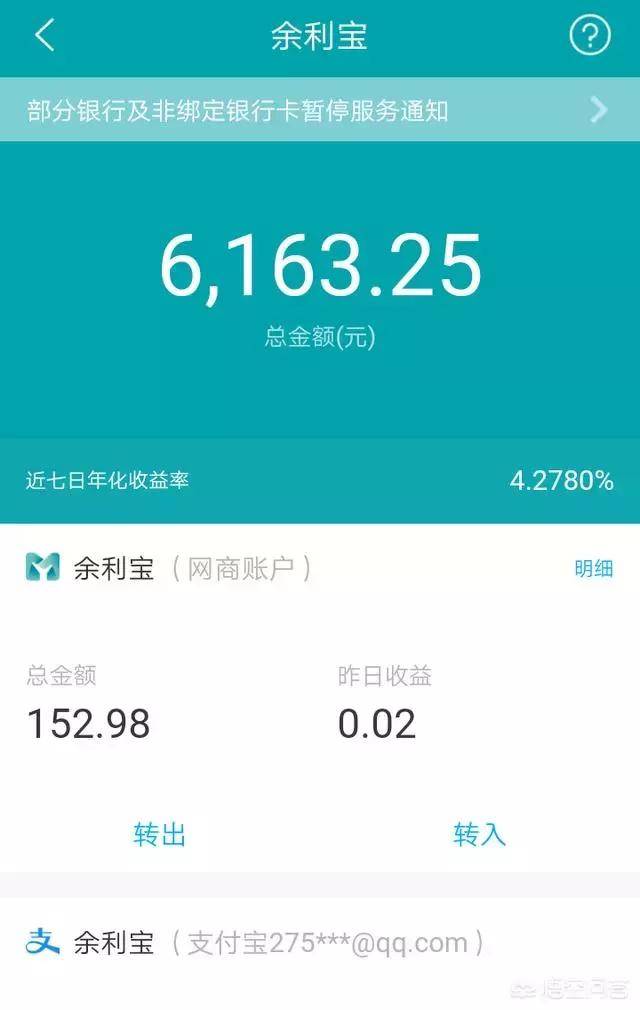The image size is (640, 1010).
Task: Tap 转入 to transfer money in
Action: (x=480, y=834)
